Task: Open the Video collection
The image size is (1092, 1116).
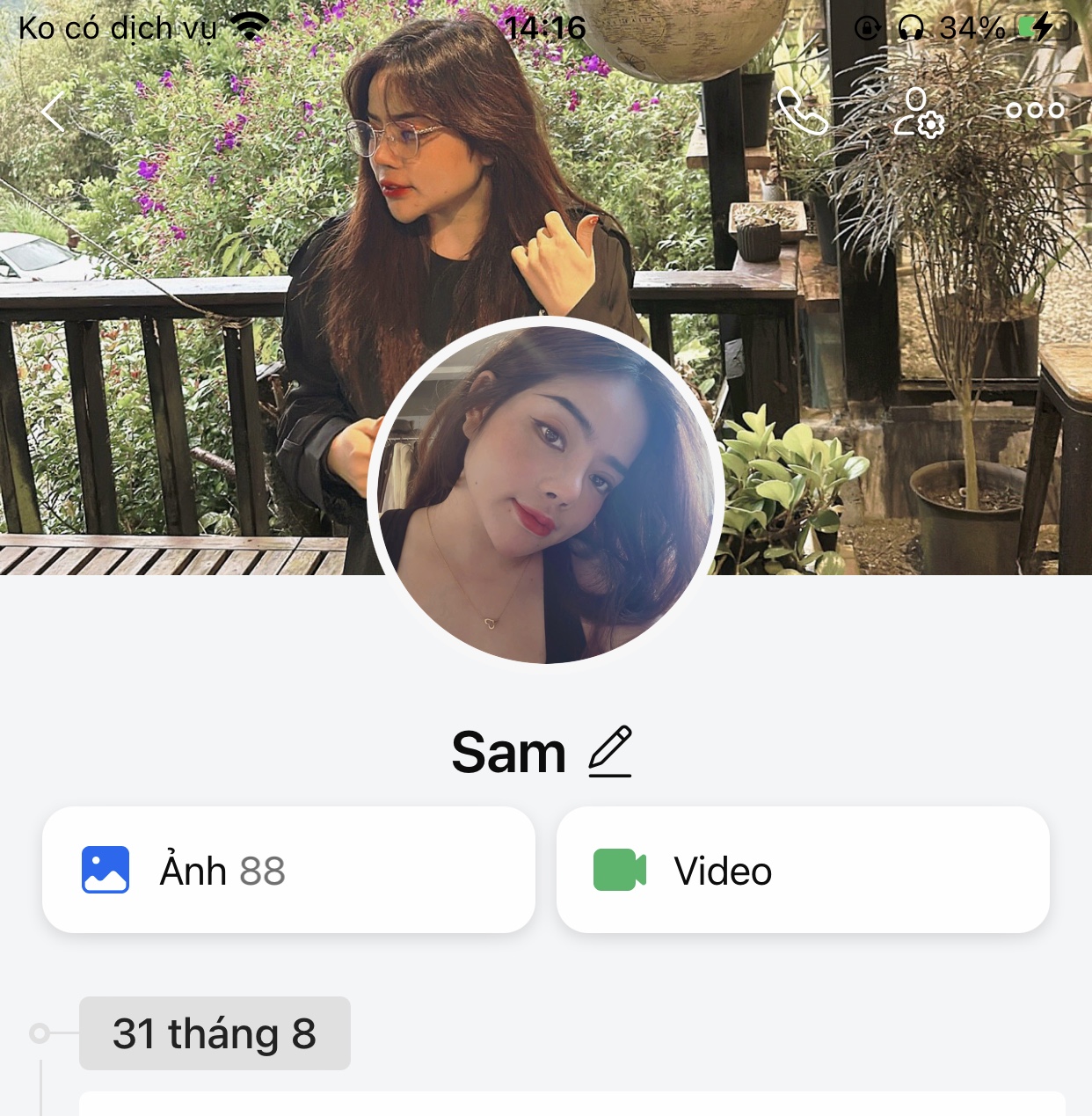Action: pyautogui.click(x=802, y=870)
